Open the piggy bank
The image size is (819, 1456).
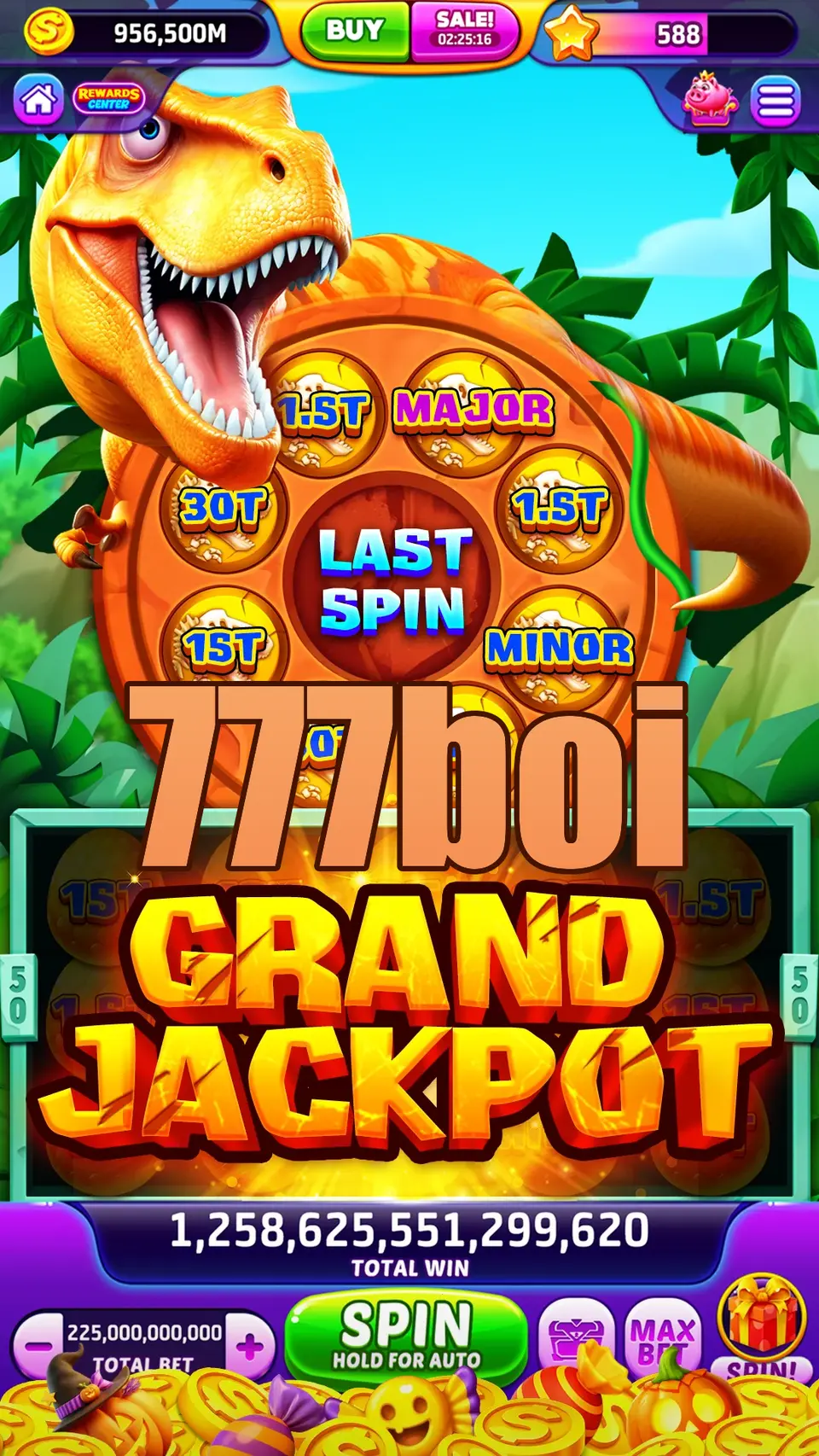click(x=709, y=100)
